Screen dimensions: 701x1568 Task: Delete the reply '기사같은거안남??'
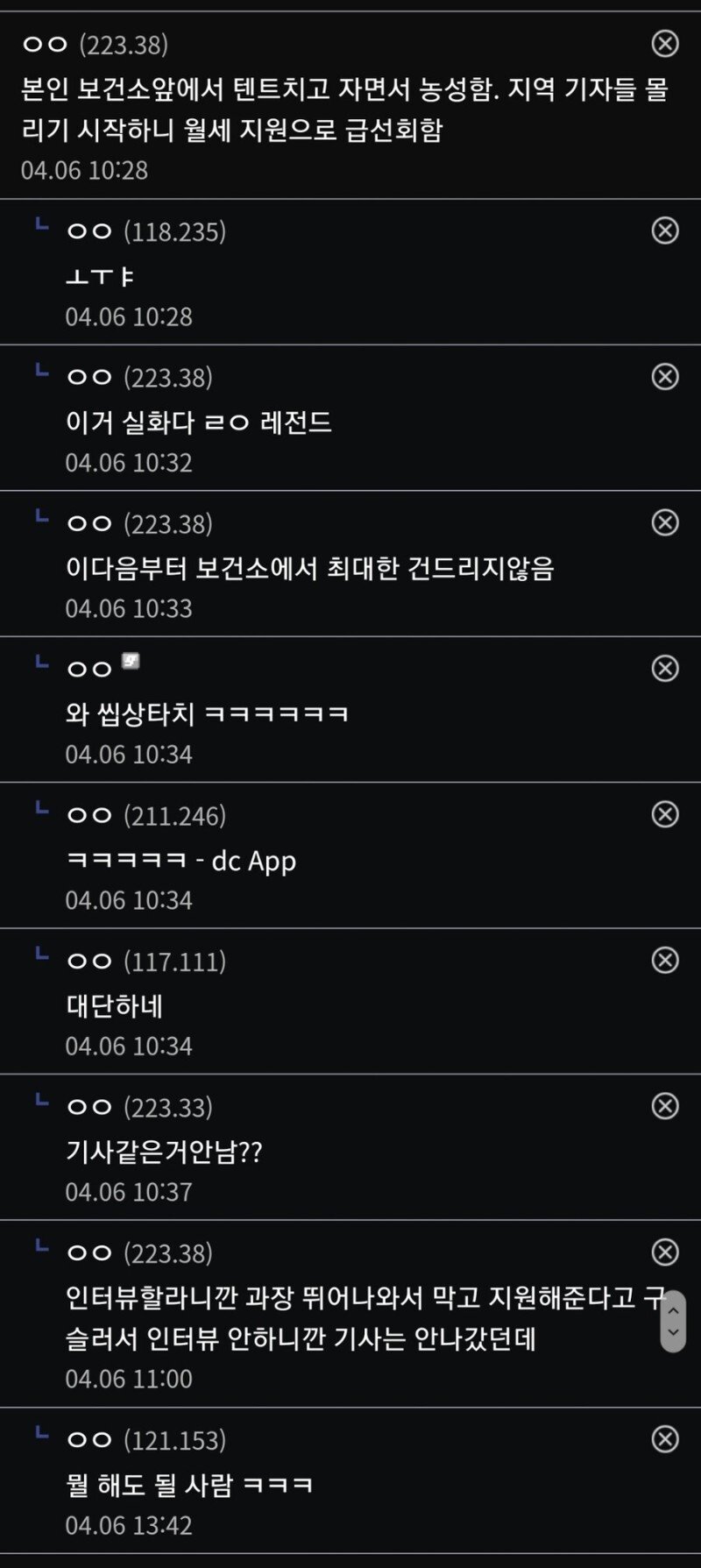coord(665,1106)
